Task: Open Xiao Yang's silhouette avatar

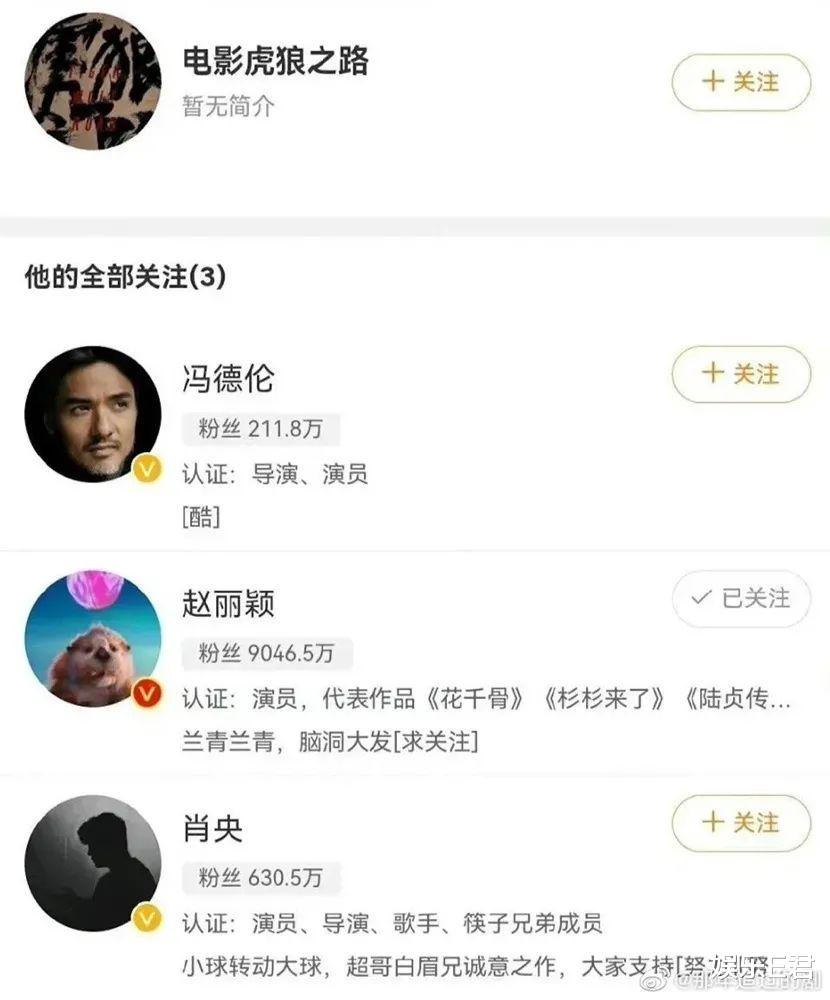Action: (x=92, y=860)
